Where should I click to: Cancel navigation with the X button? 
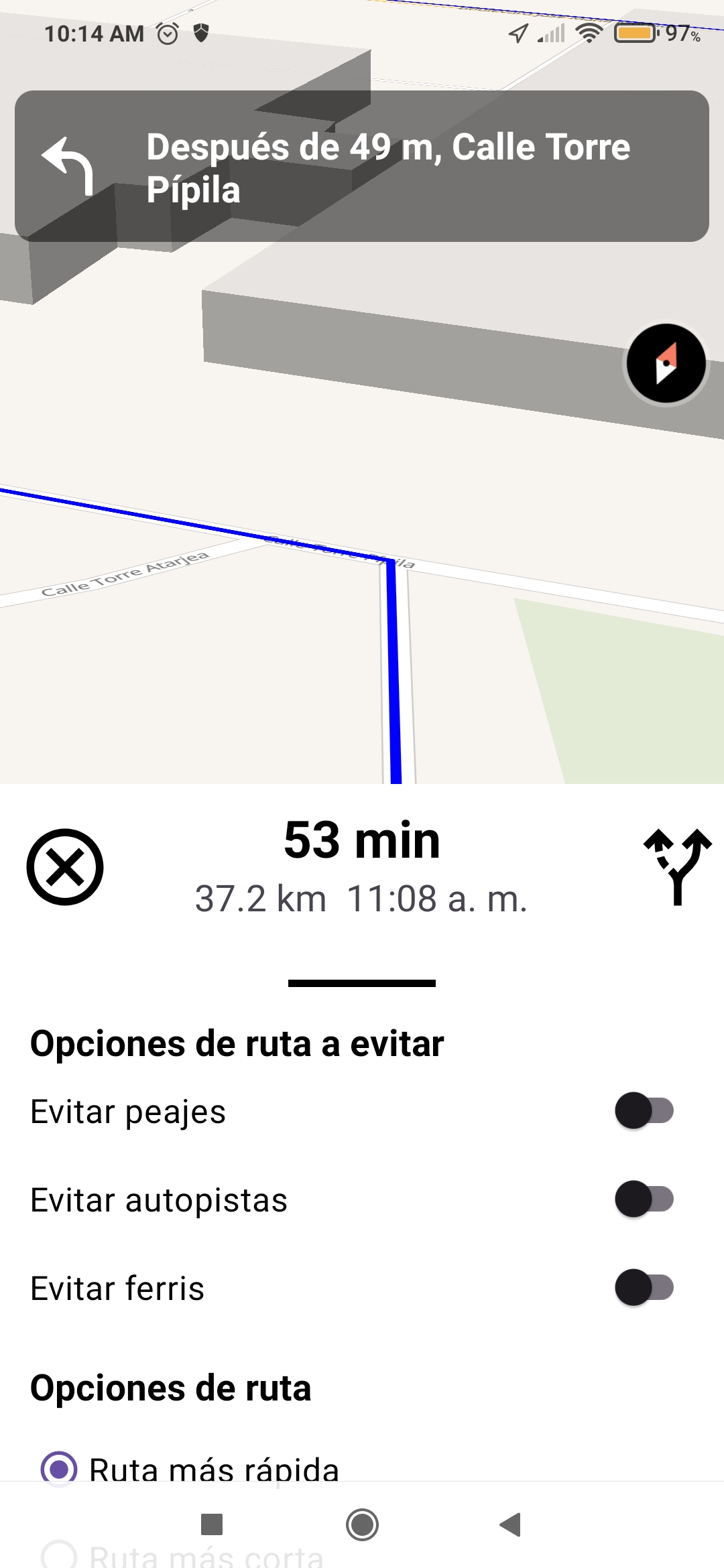pos(65,867)
